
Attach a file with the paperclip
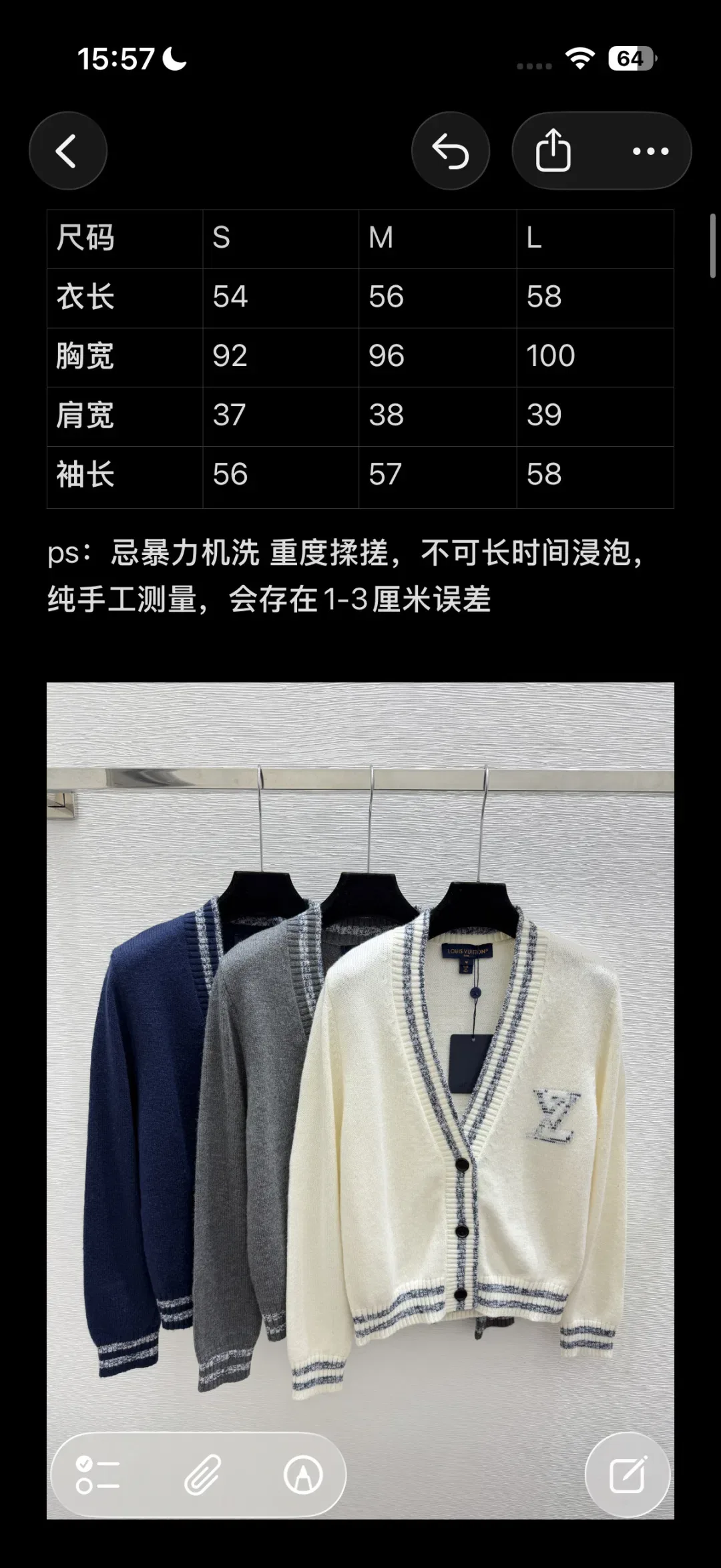click(202, 1475)
